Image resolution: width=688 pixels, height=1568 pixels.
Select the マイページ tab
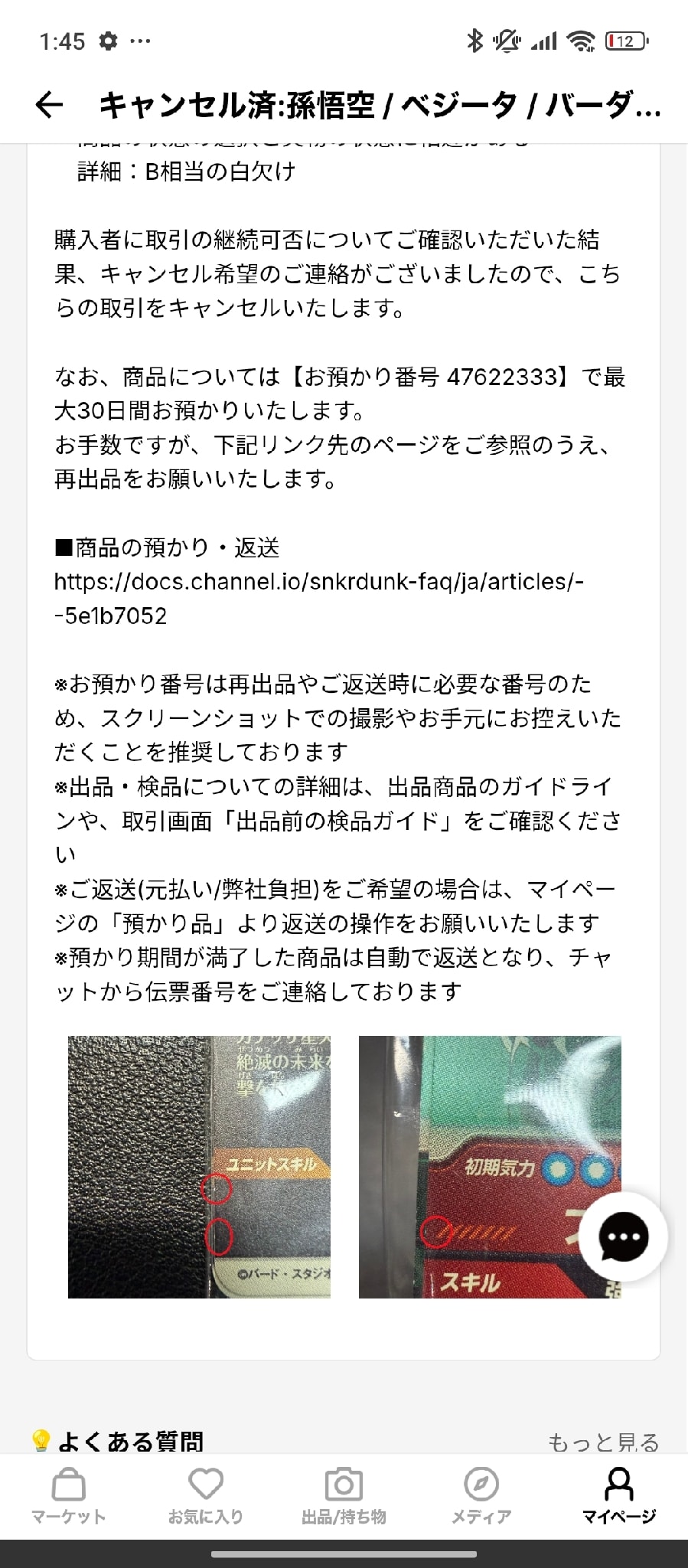[x=619, y=1498]
